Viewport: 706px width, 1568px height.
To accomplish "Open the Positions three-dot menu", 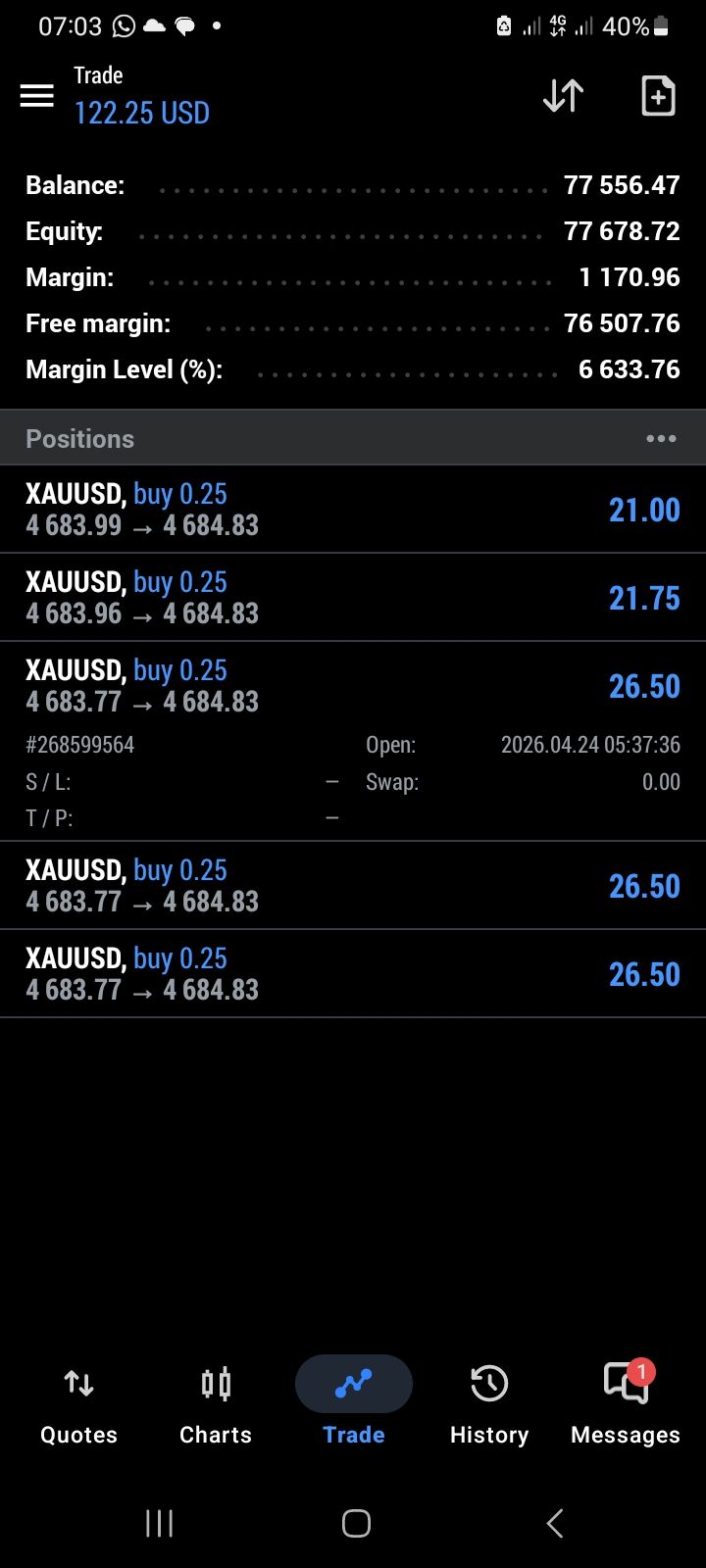I will point(661,439).
